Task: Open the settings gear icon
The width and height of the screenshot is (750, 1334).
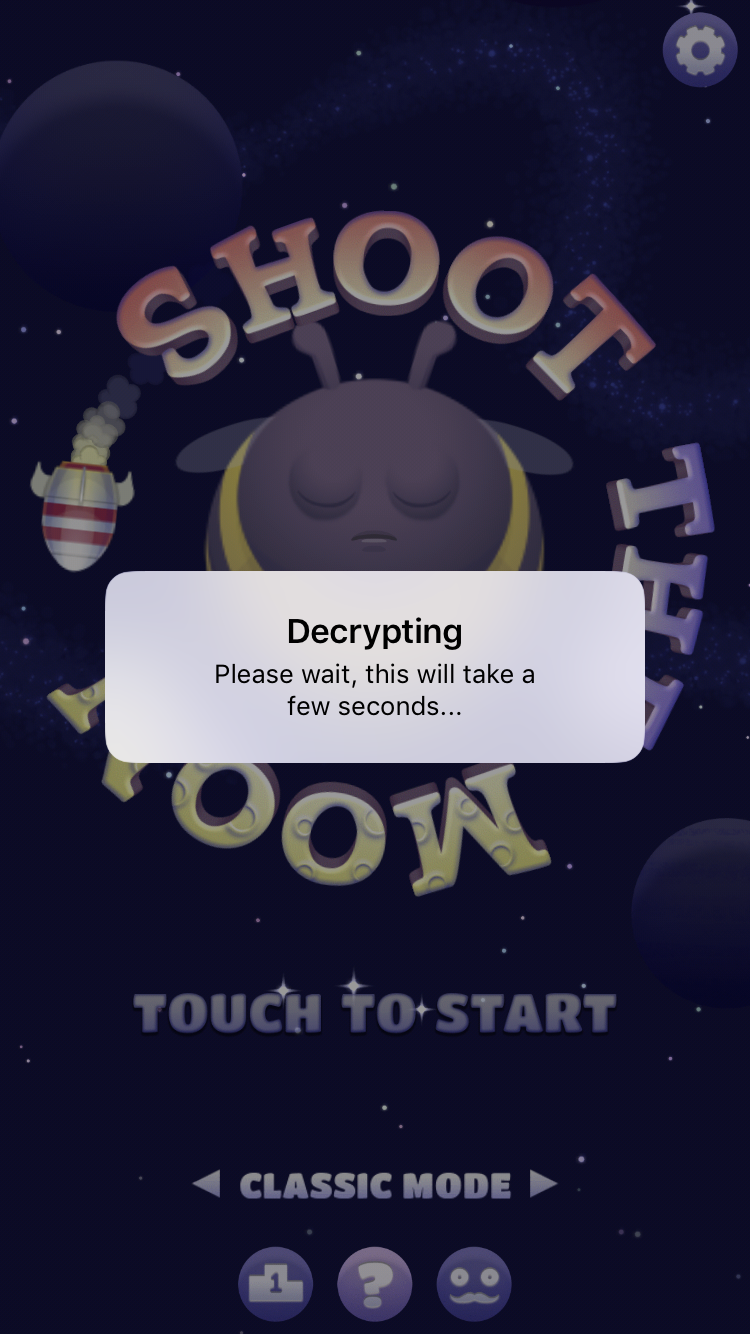Action: coord(700,50)
